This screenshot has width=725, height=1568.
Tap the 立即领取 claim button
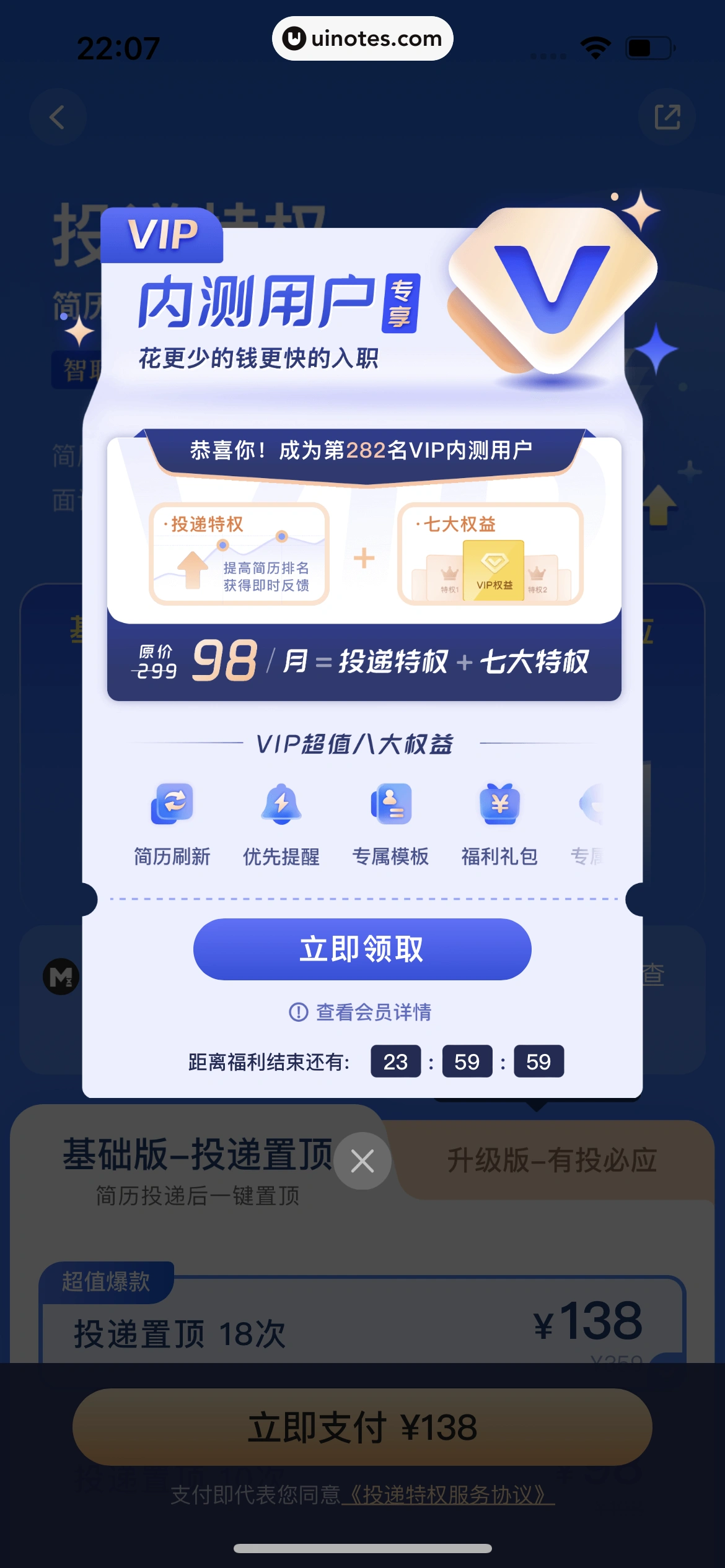[362, 949]
